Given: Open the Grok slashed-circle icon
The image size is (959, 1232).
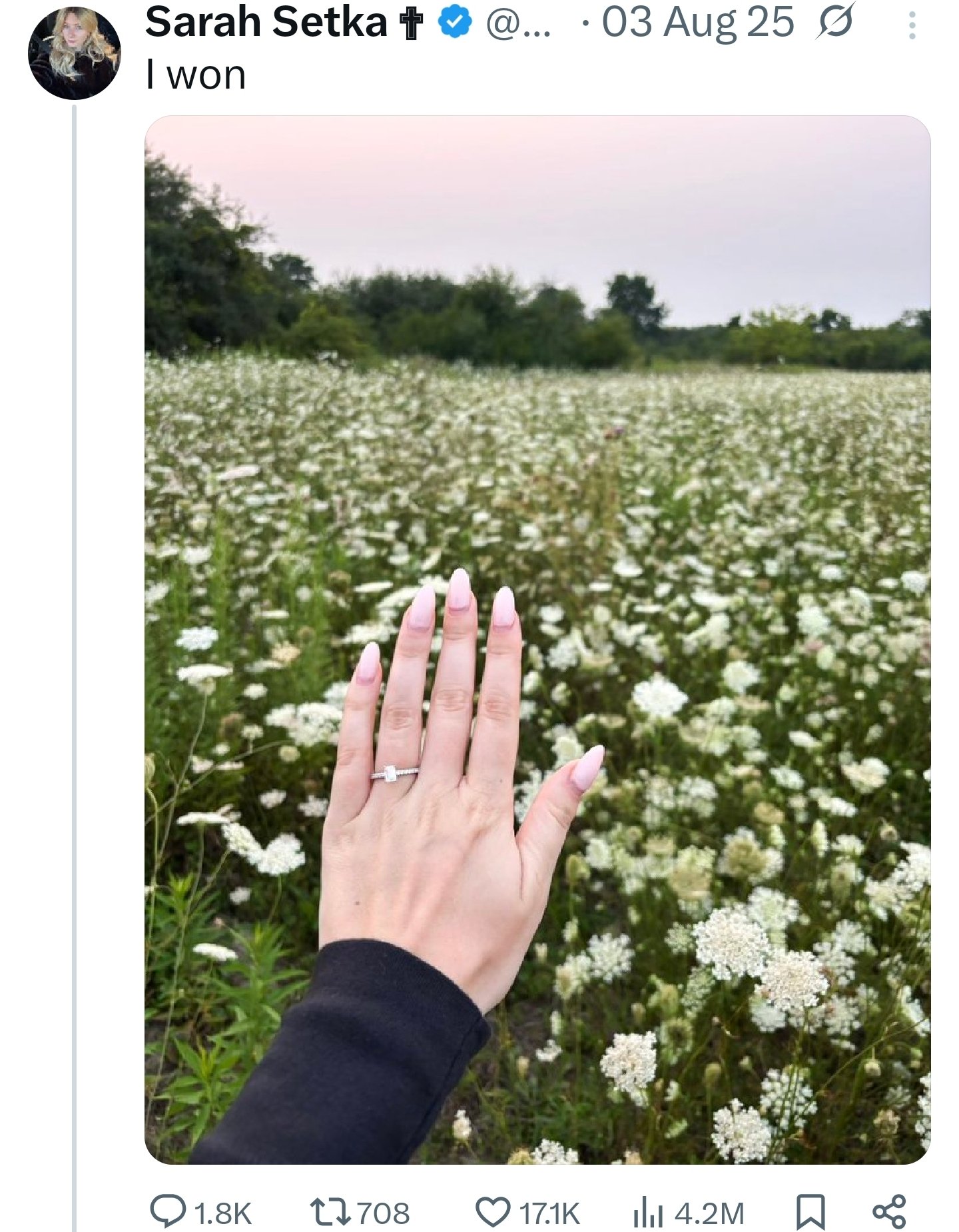Looking at the screenshot, I should pyautogui.click(x=836, y=24).
